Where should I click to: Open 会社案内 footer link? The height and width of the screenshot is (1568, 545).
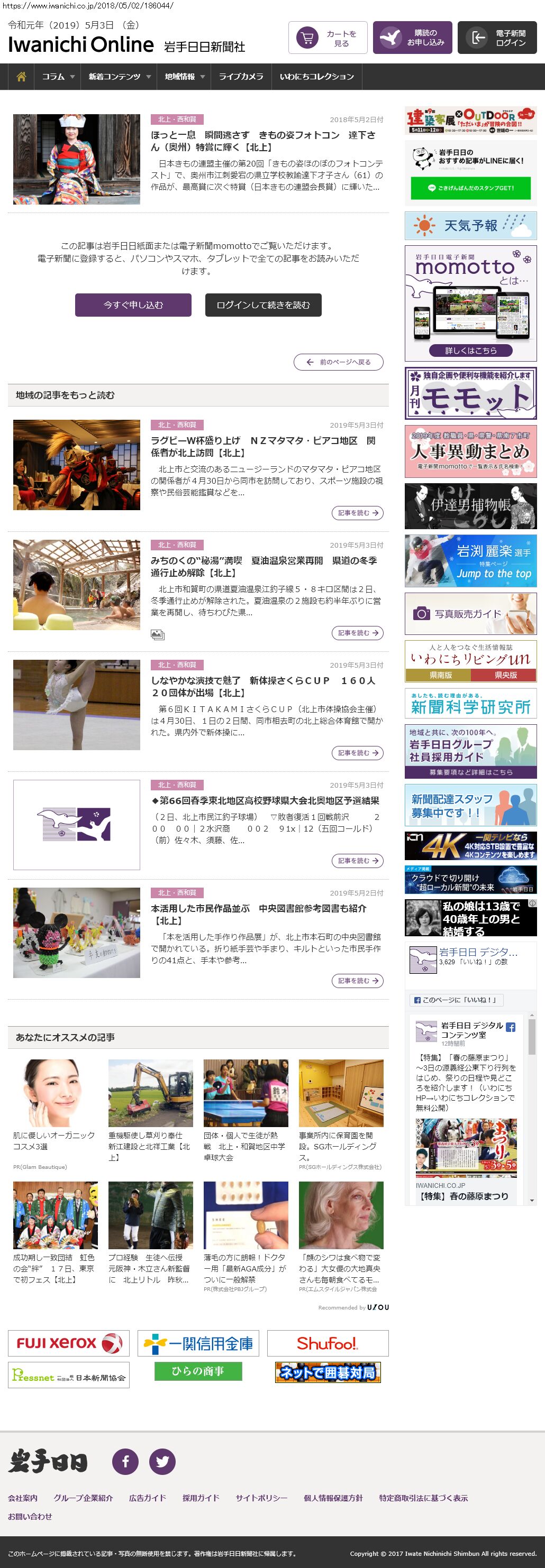pos(23,1498)
